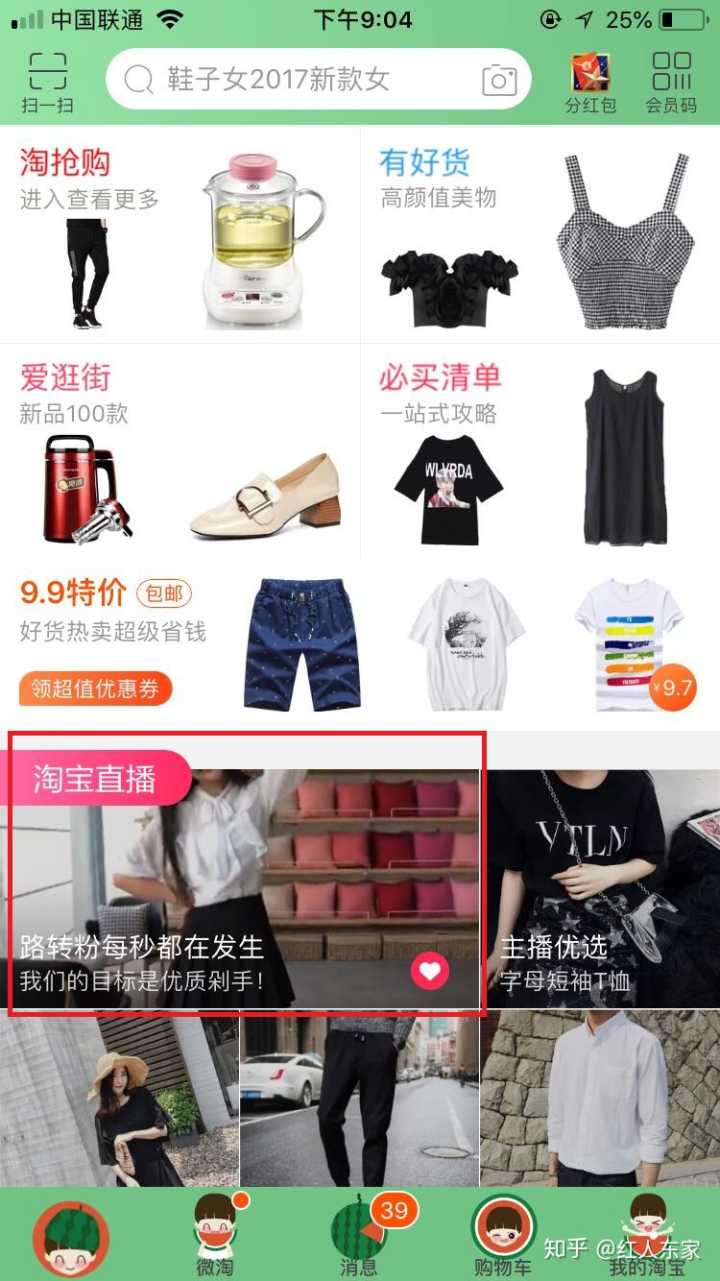Image resolution: width=720 pixels, height=1281 pixels.
Task: Open the 有好货 section
Action: (x=540, y=235)
